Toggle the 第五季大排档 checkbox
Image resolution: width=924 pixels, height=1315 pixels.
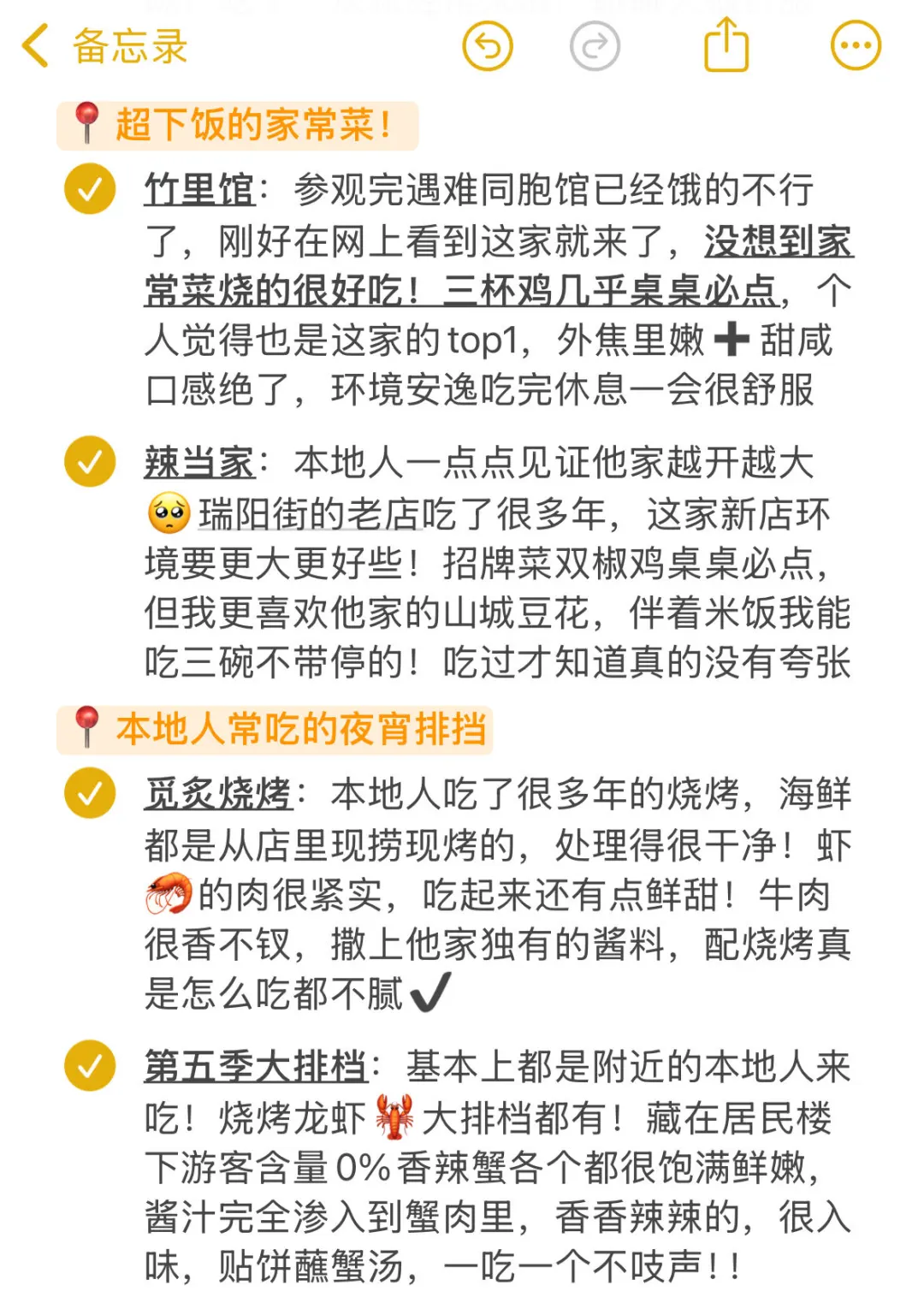tap(90, 1066)
